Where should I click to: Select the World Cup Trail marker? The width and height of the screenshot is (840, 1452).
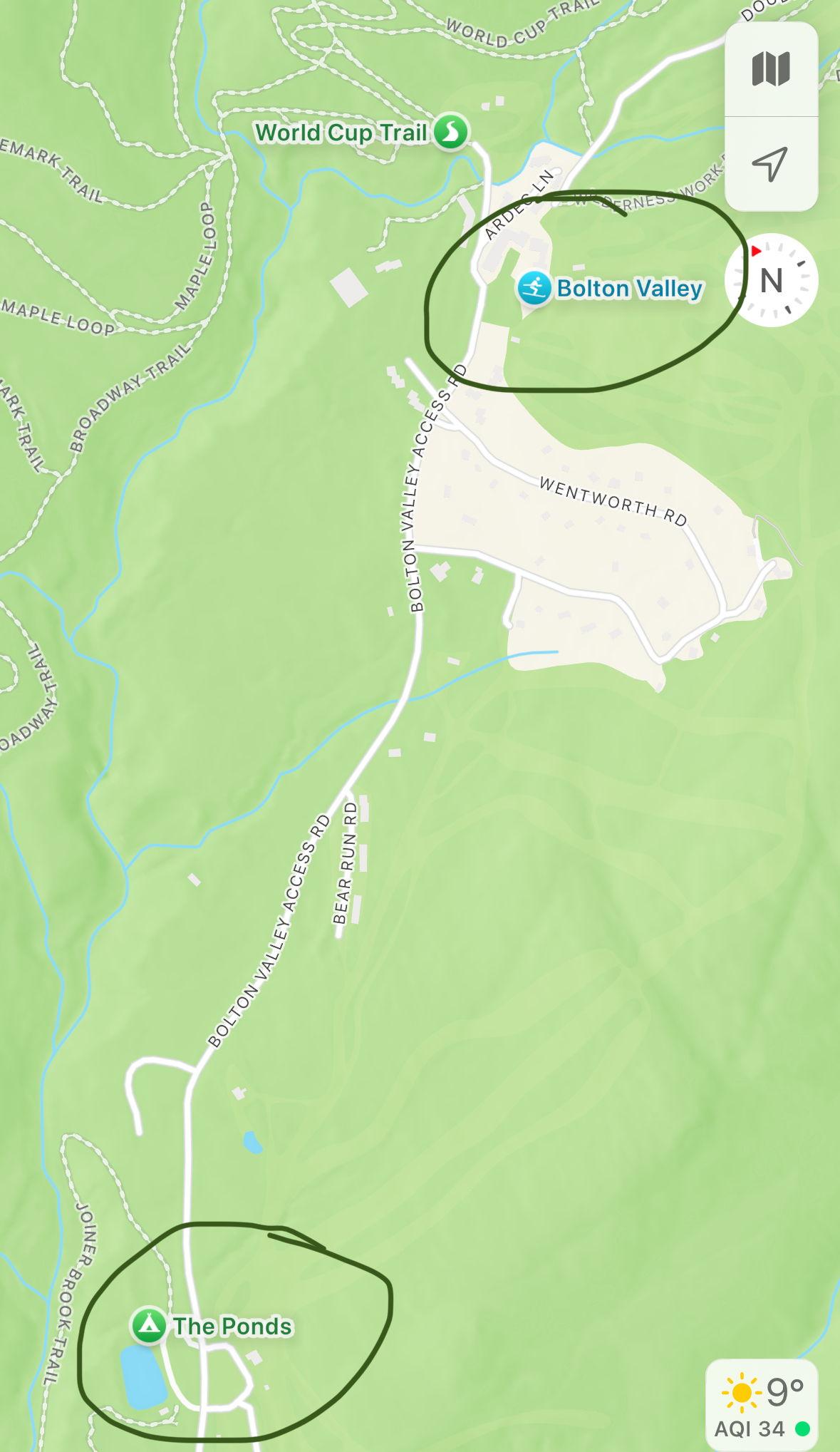451,132
